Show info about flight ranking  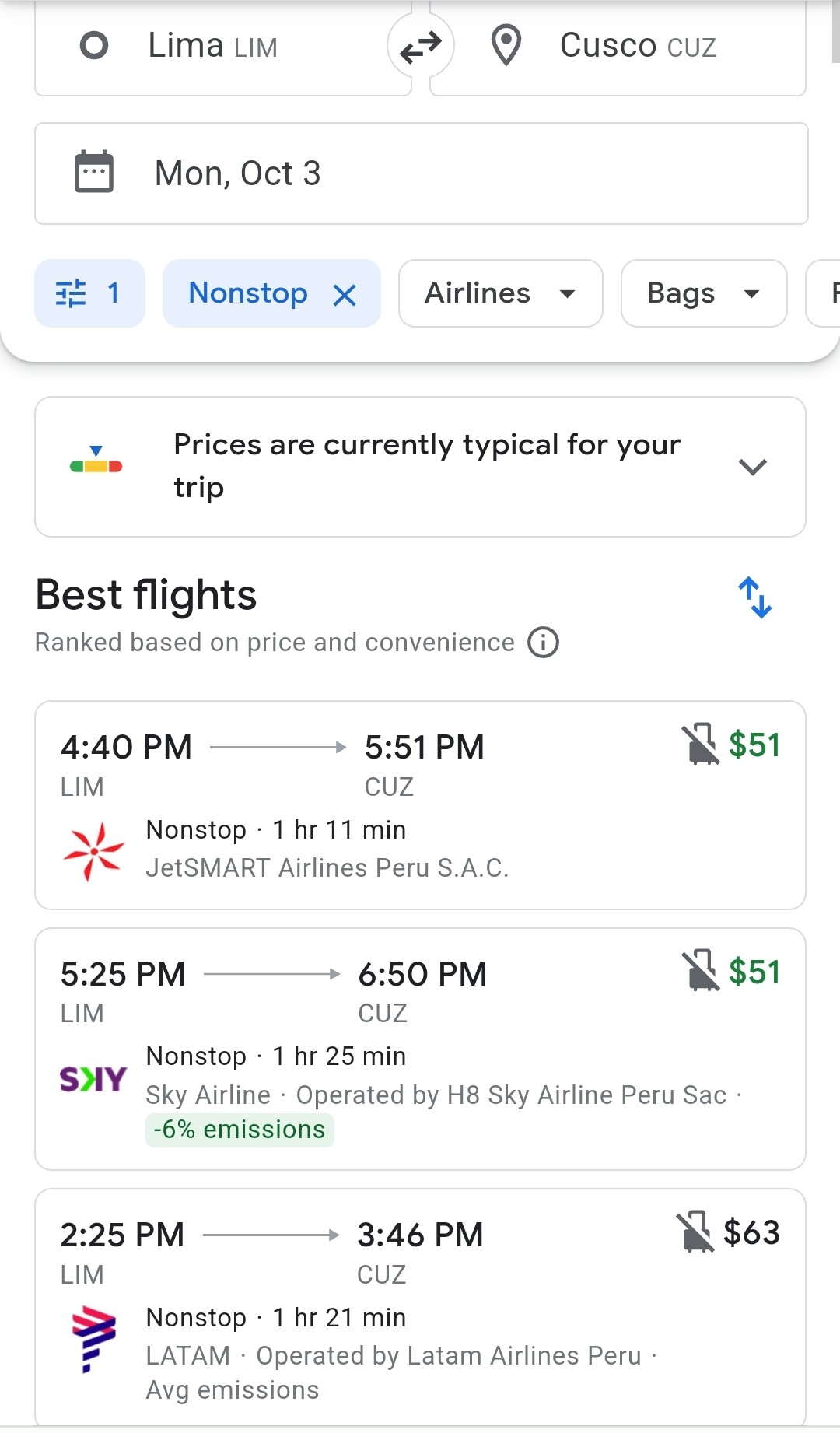pos(543,643)
